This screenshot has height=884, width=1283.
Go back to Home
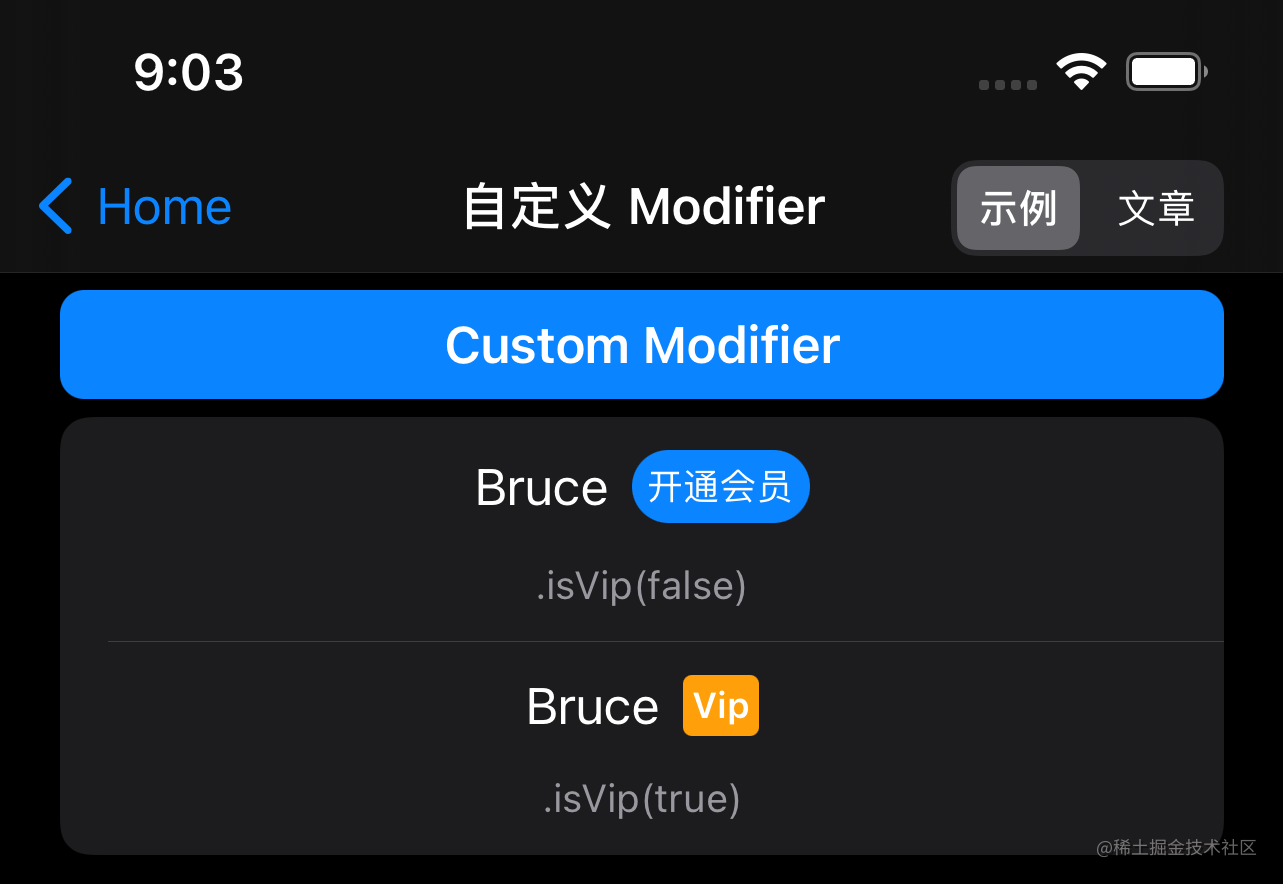click(135, 207)
